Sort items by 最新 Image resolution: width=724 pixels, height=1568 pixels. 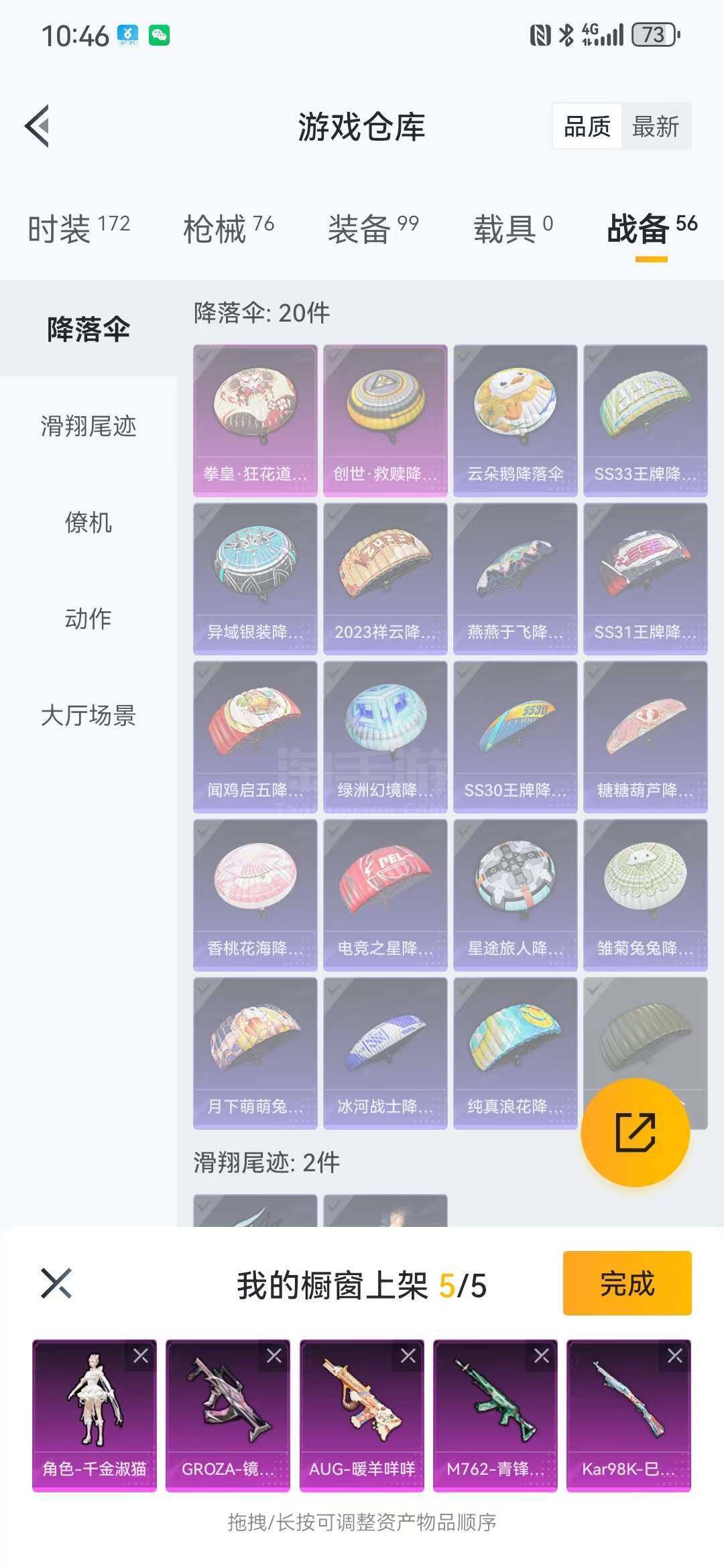[x=655, y=126]
